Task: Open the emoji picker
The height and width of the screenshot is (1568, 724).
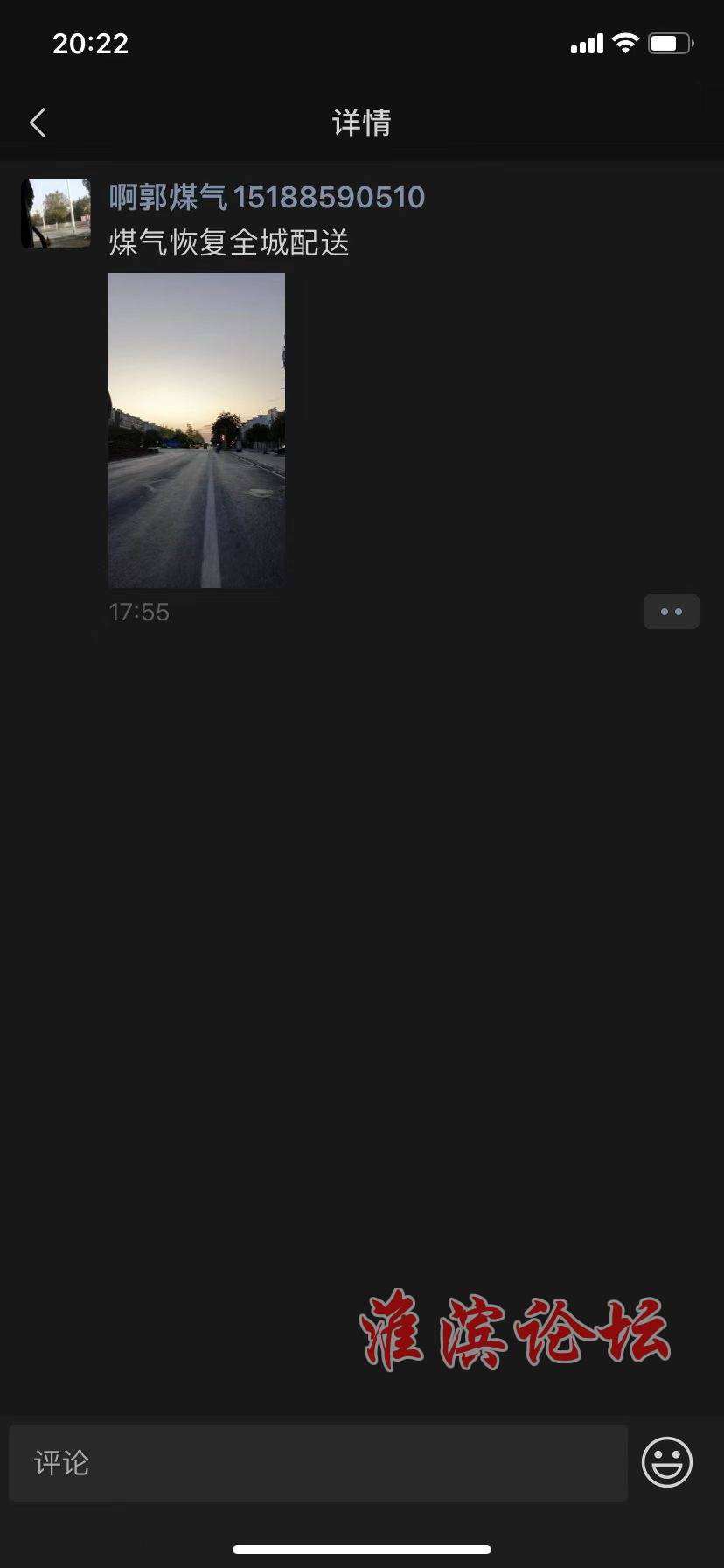Action: tap(667, 1461)
